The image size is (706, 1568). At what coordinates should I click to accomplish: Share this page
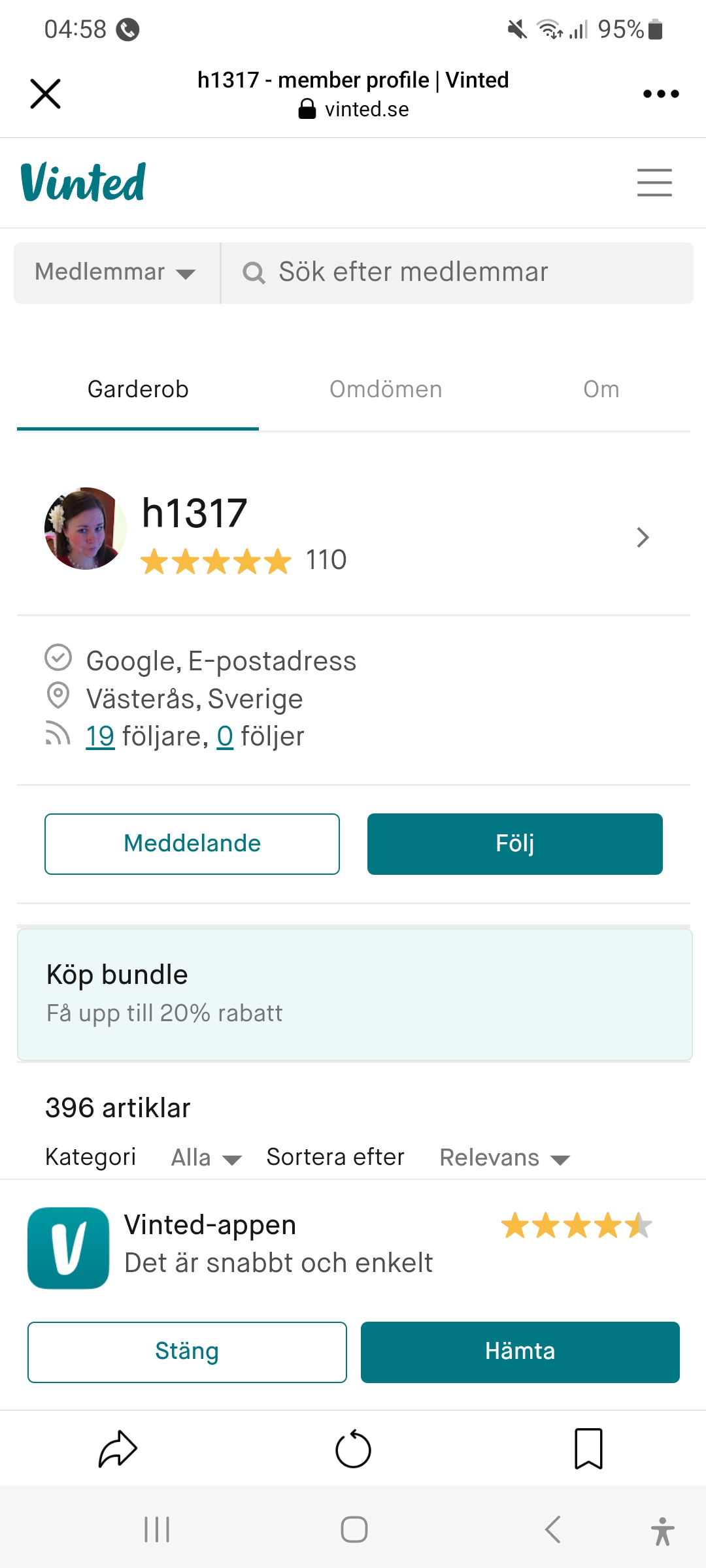[x=118, y=1448]
